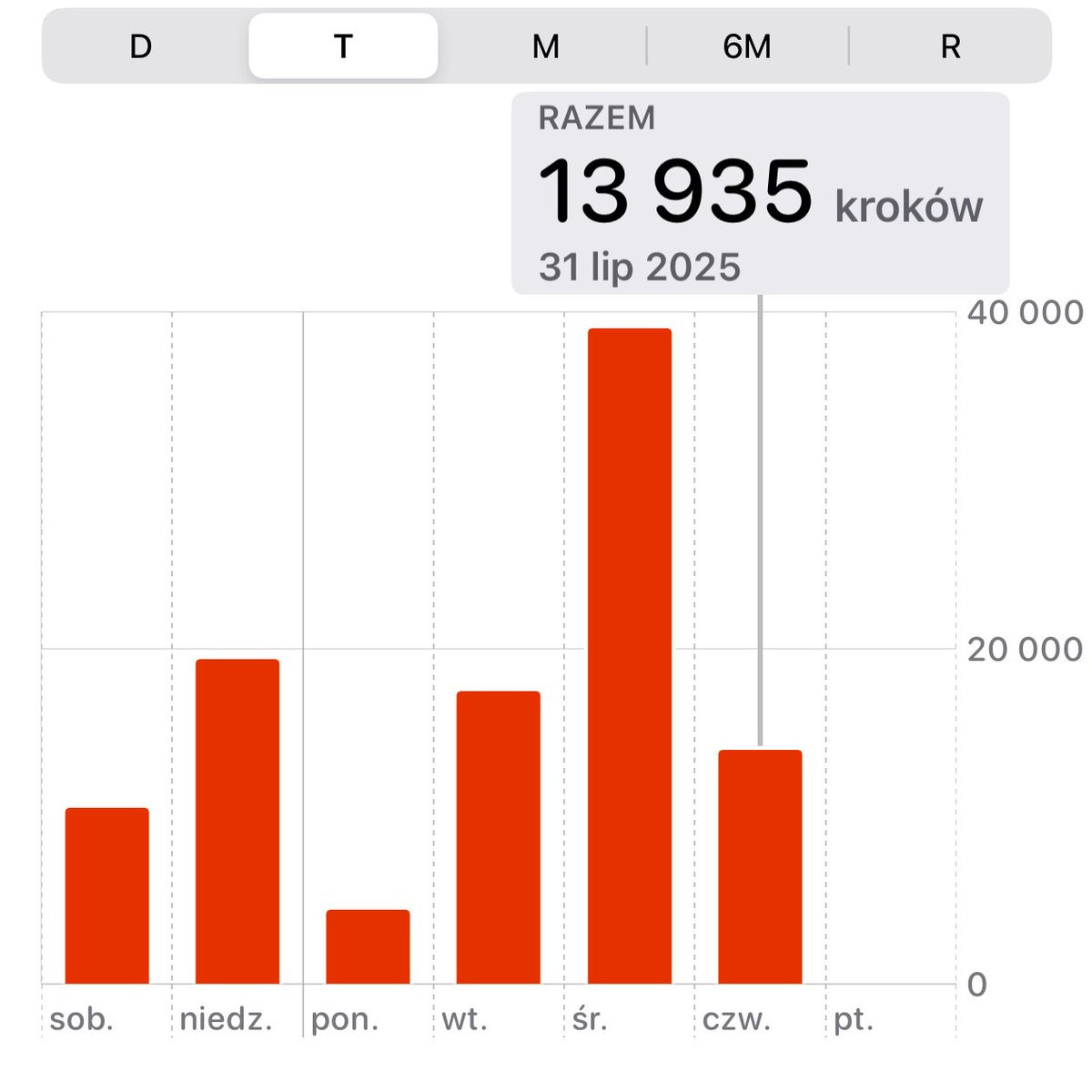
Task: Show the 6M range
Action: click(x=747, y=46)
